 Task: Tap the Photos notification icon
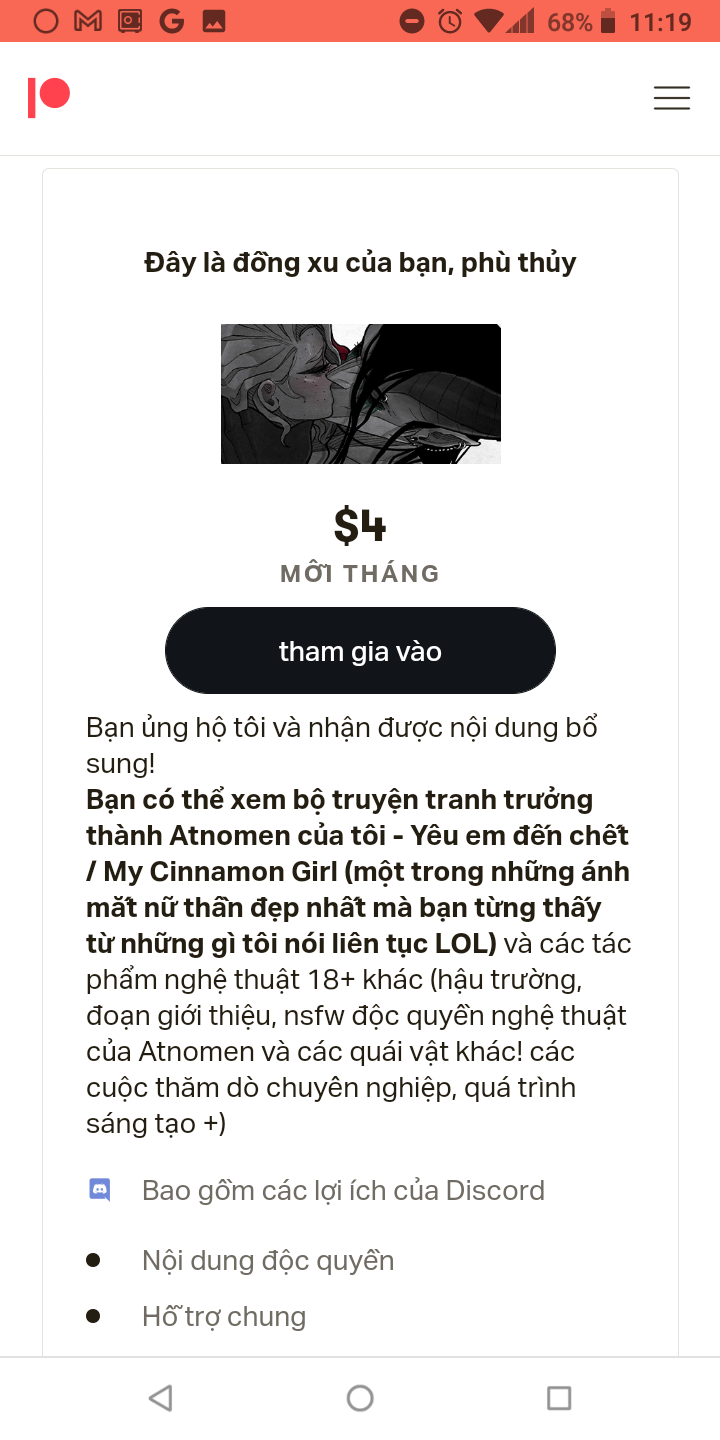(x=213, y=19)
